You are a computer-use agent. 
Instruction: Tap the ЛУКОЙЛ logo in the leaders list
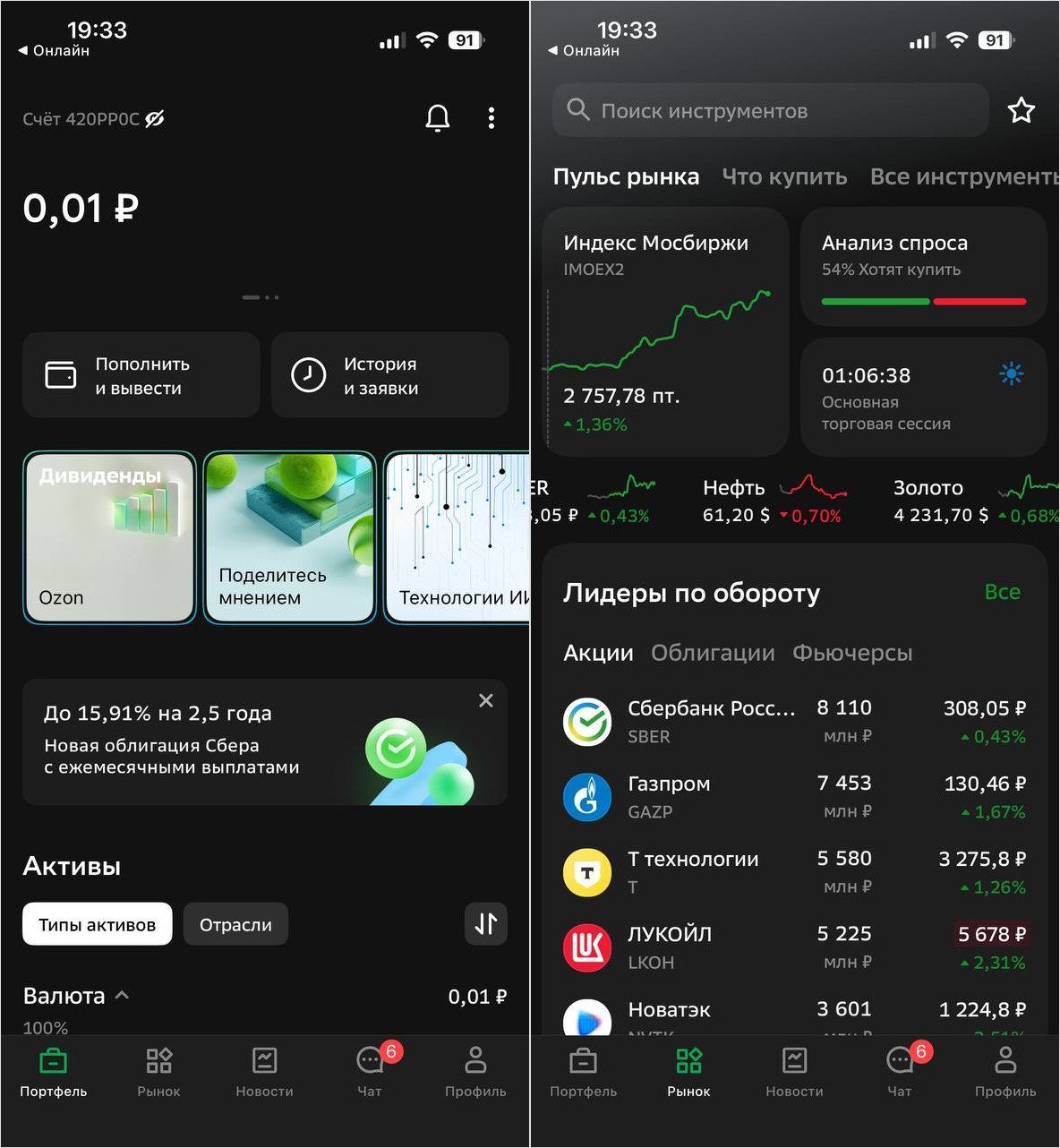pos(586,947)
